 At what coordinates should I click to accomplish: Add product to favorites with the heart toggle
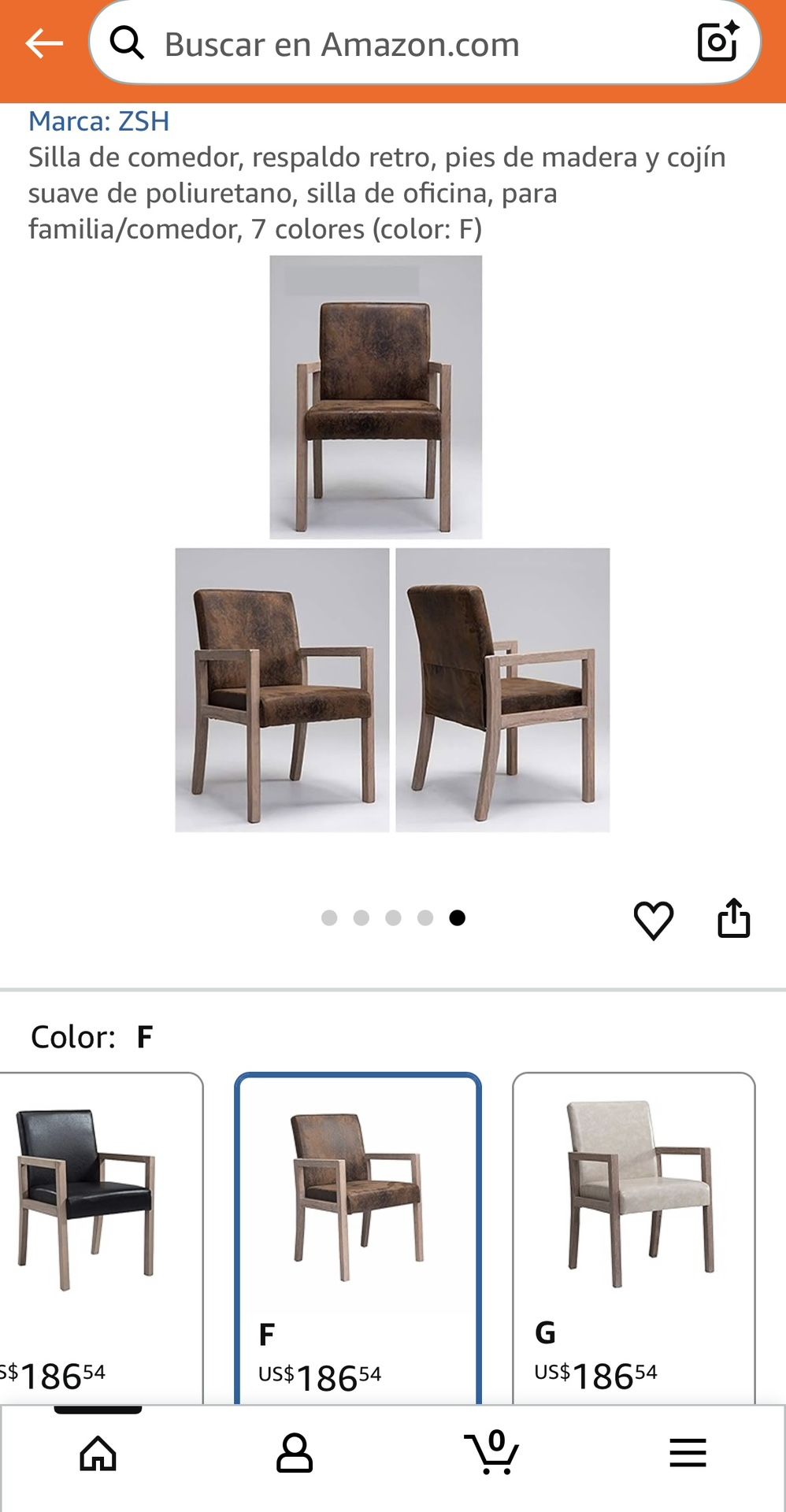point(654,920)
